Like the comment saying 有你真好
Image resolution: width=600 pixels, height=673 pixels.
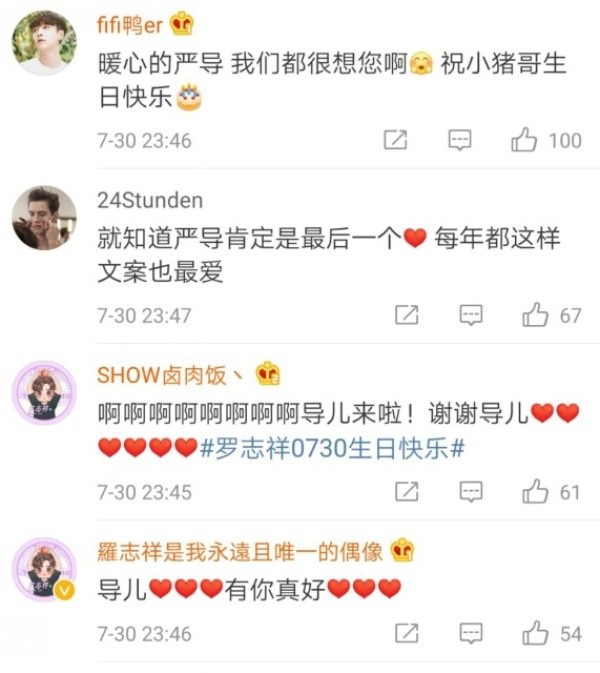[x=535, y=632]
